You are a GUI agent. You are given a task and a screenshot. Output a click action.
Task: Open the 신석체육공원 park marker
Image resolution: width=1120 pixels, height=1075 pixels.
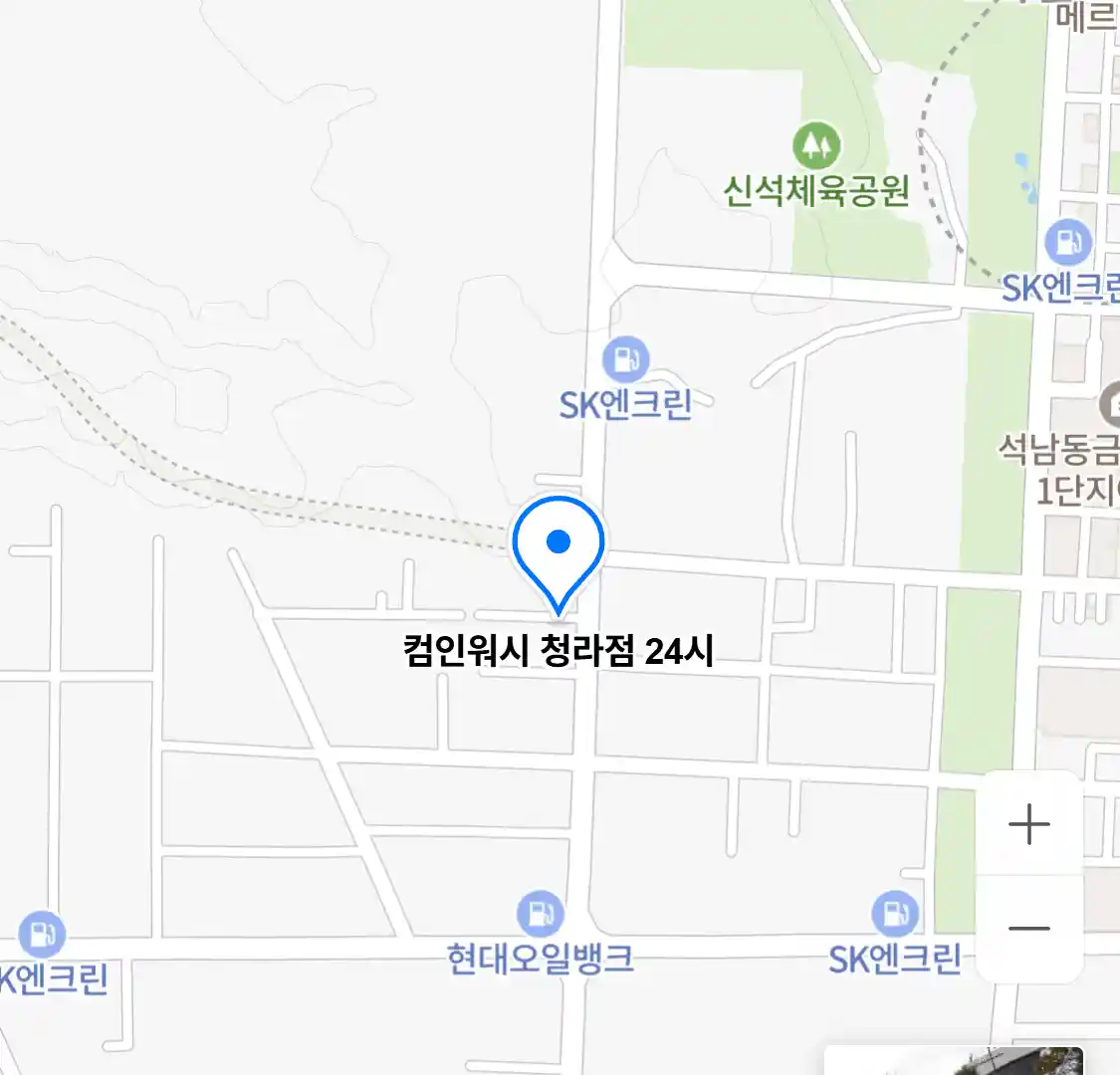point(816,147)
